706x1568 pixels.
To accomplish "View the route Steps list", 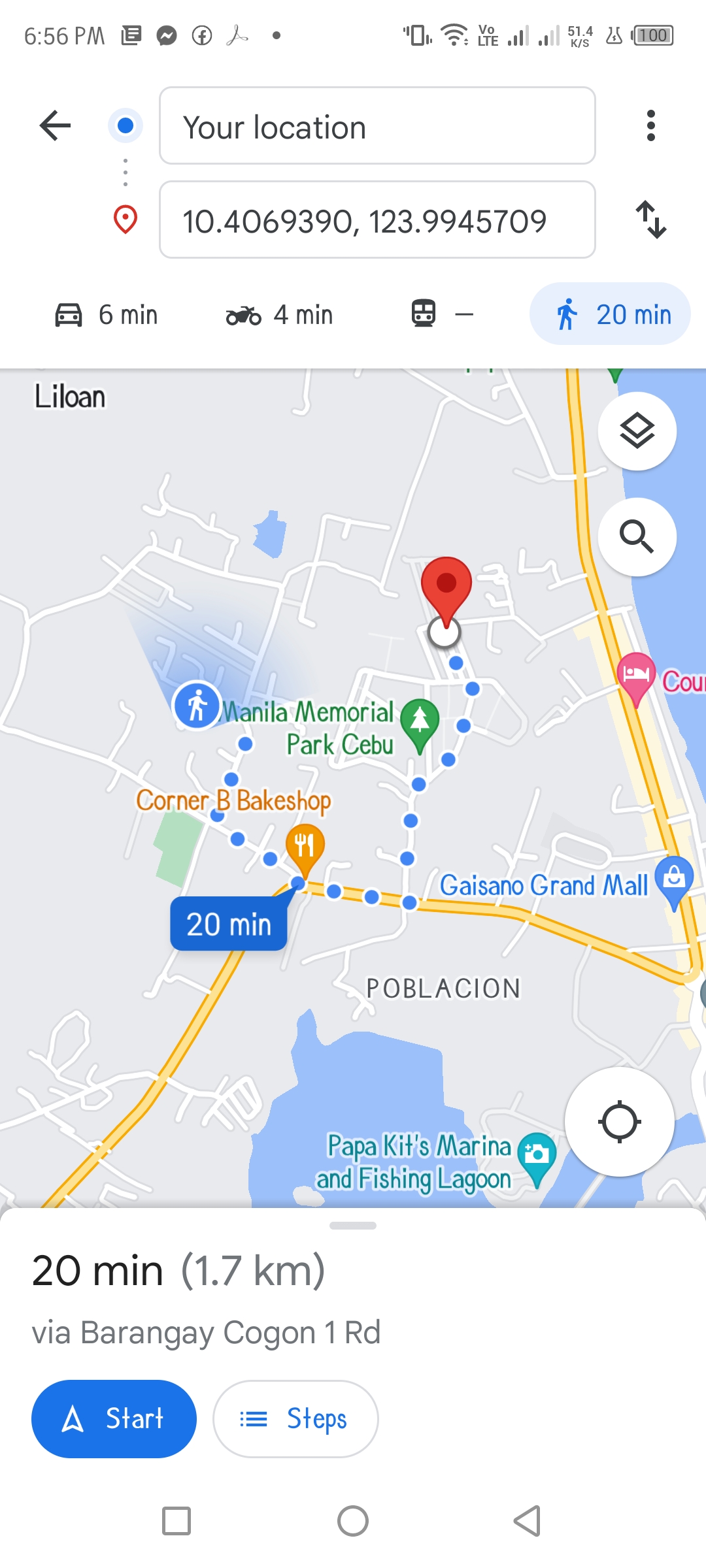I will [295, 1418].
